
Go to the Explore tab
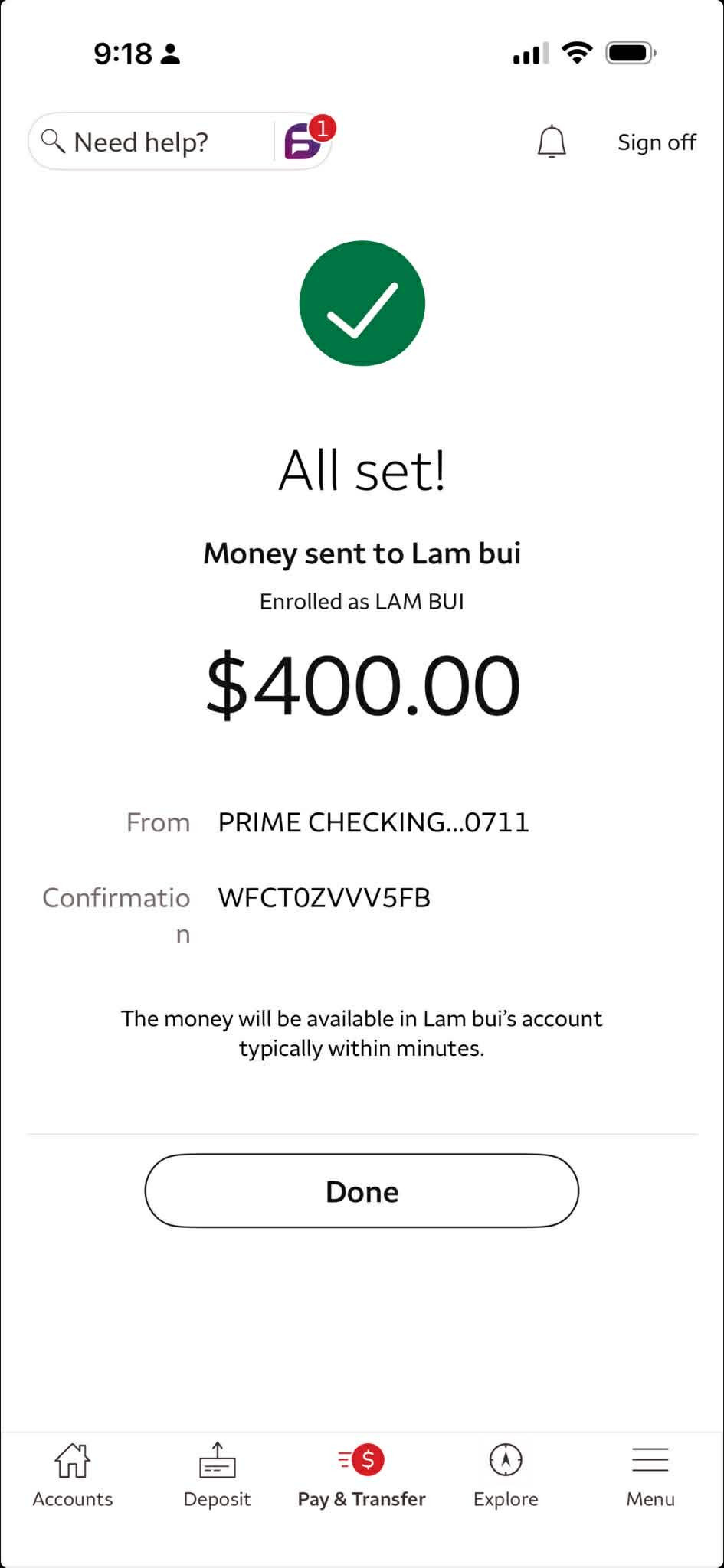point(506,1475)
